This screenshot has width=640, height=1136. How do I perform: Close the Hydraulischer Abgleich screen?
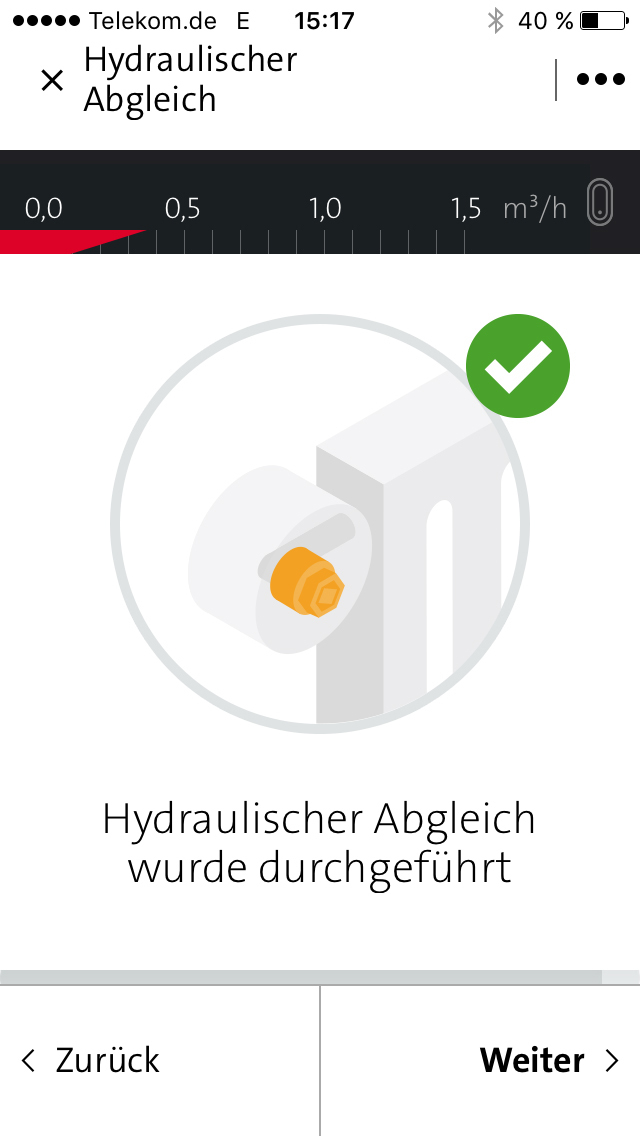pos(52,80)
